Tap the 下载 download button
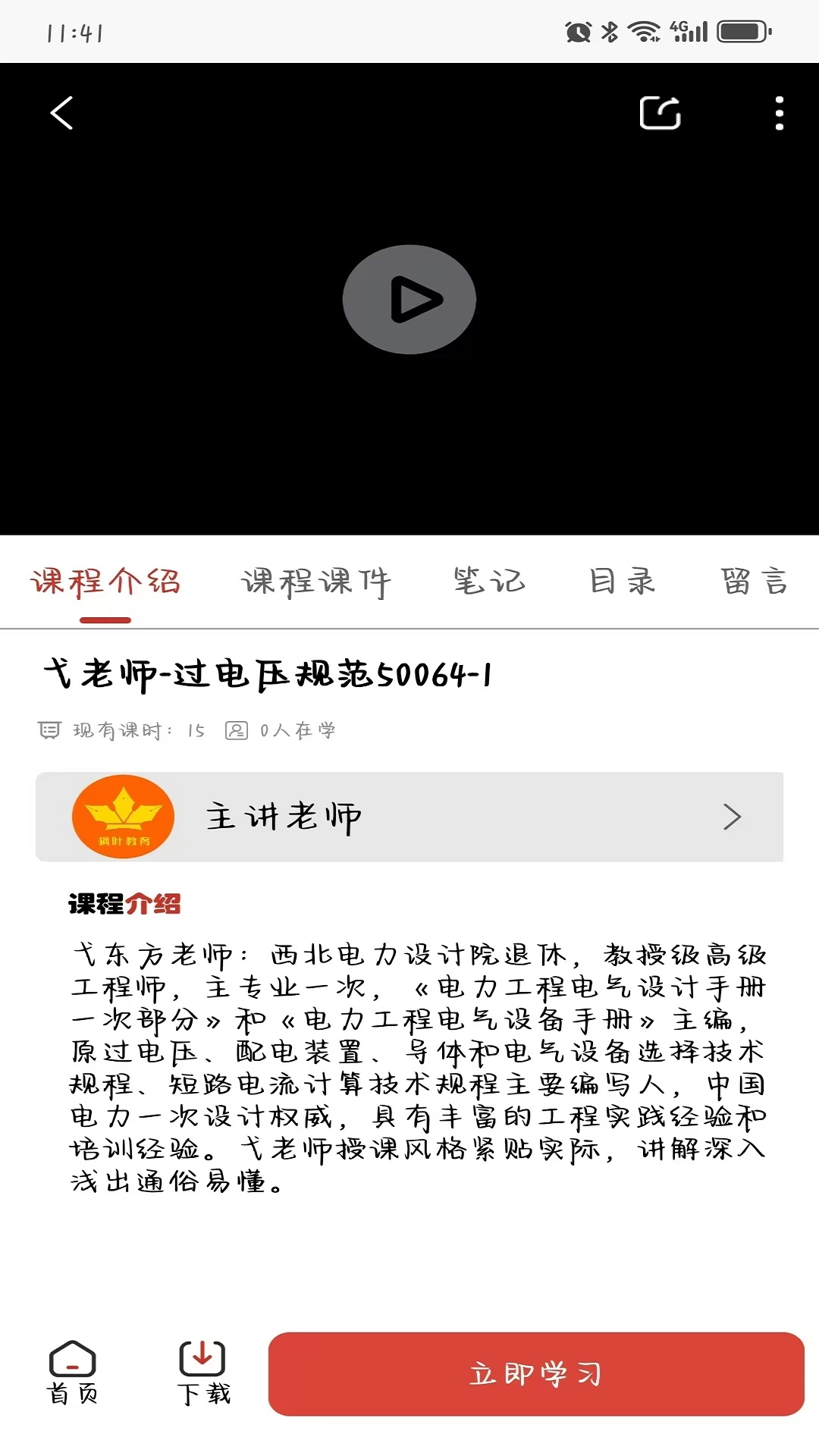Viewport: 819px width, 1456px height. (x=202, y=1373)
